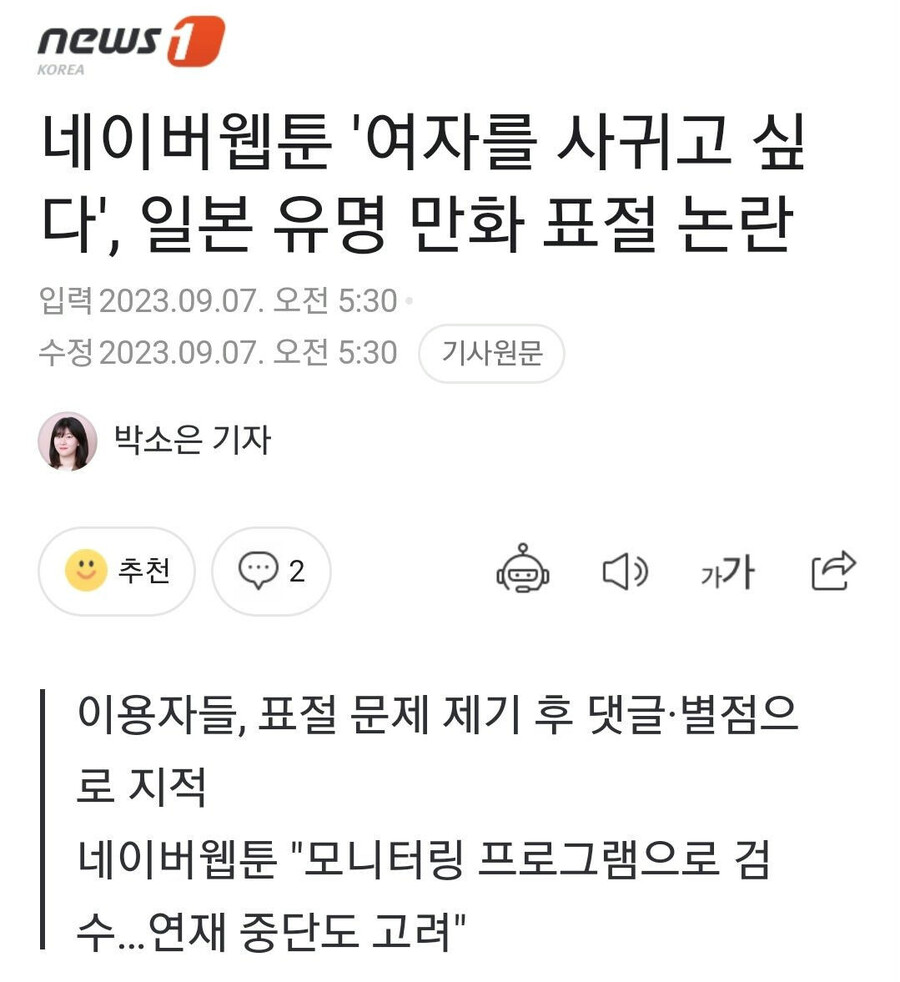Open the AI summary robot icon
This screenshot has width=900, height=982.
tap(523, 570)
